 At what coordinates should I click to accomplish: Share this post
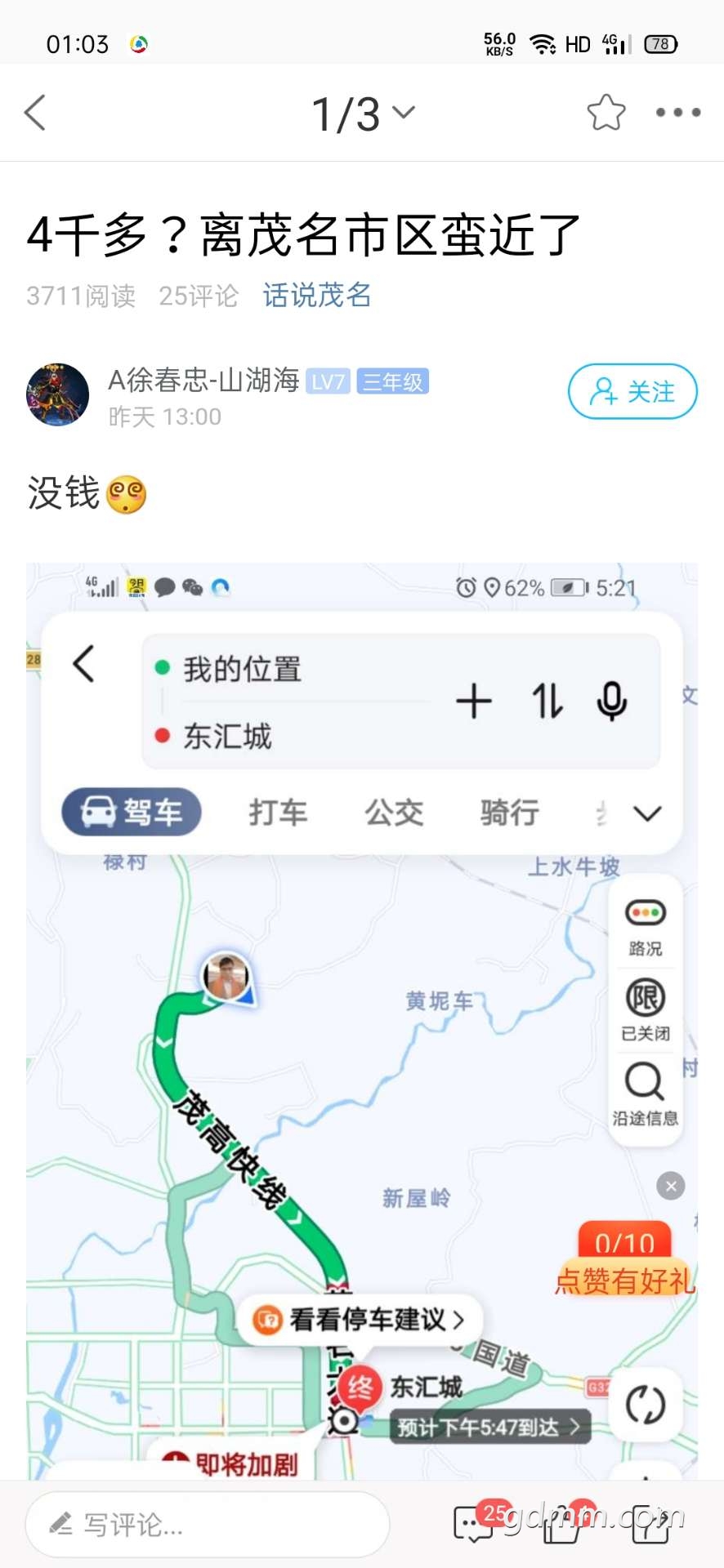pos(650,1524)
